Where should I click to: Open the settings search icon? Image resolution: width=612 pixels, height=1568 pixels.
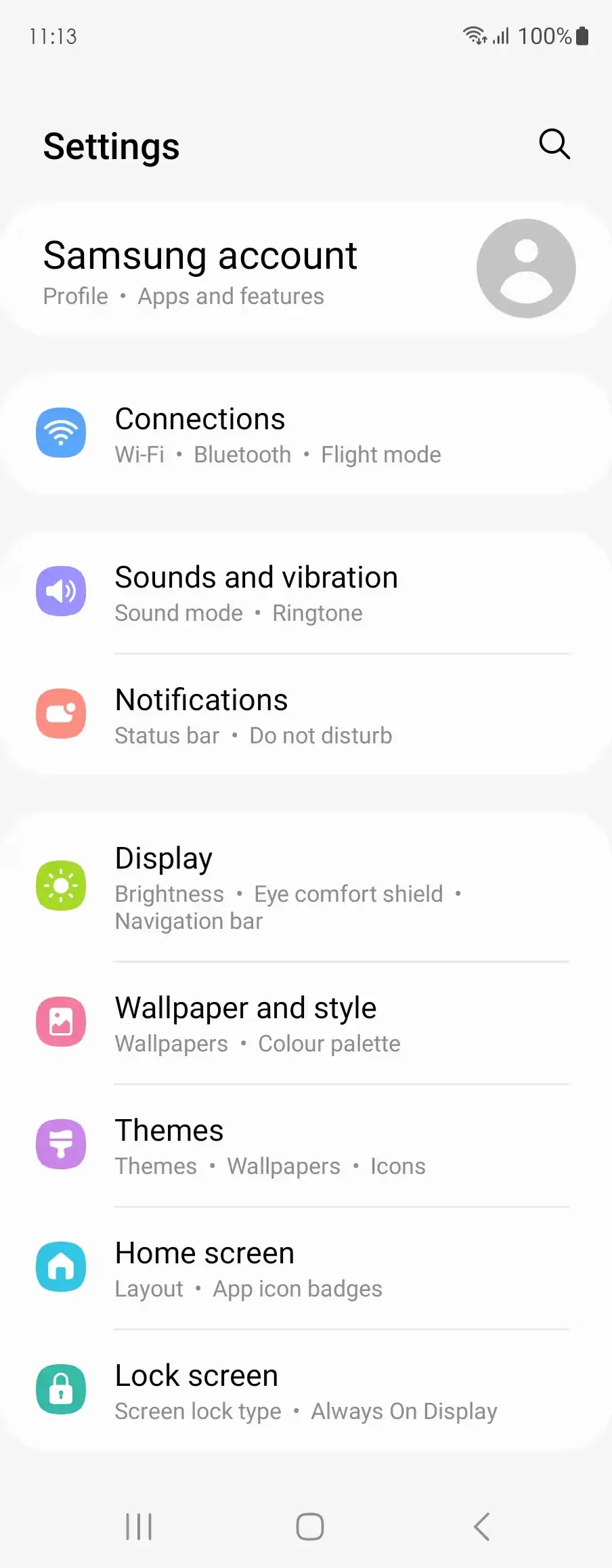pos(554,144)
